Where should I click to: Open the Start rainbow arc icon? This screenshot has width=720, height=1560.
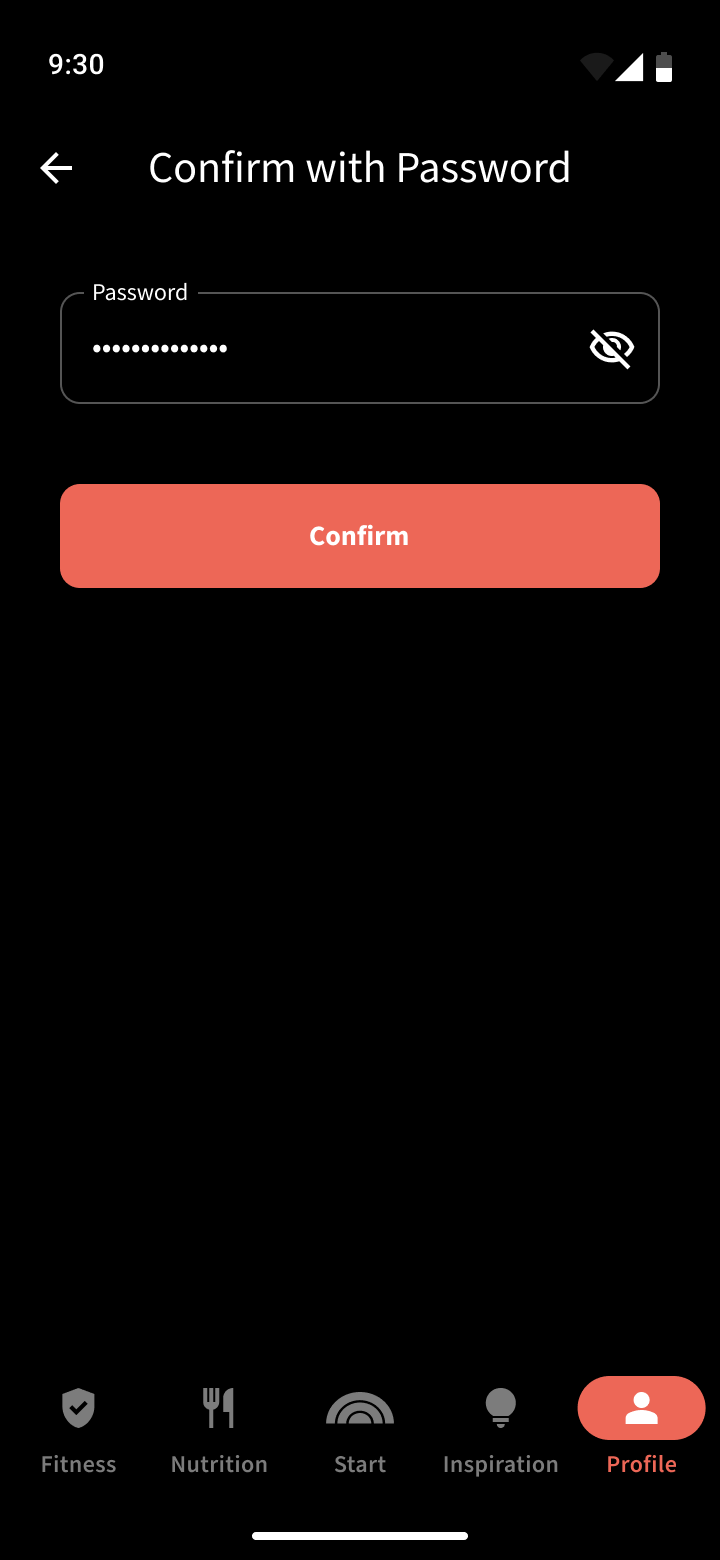(359, 1407)
